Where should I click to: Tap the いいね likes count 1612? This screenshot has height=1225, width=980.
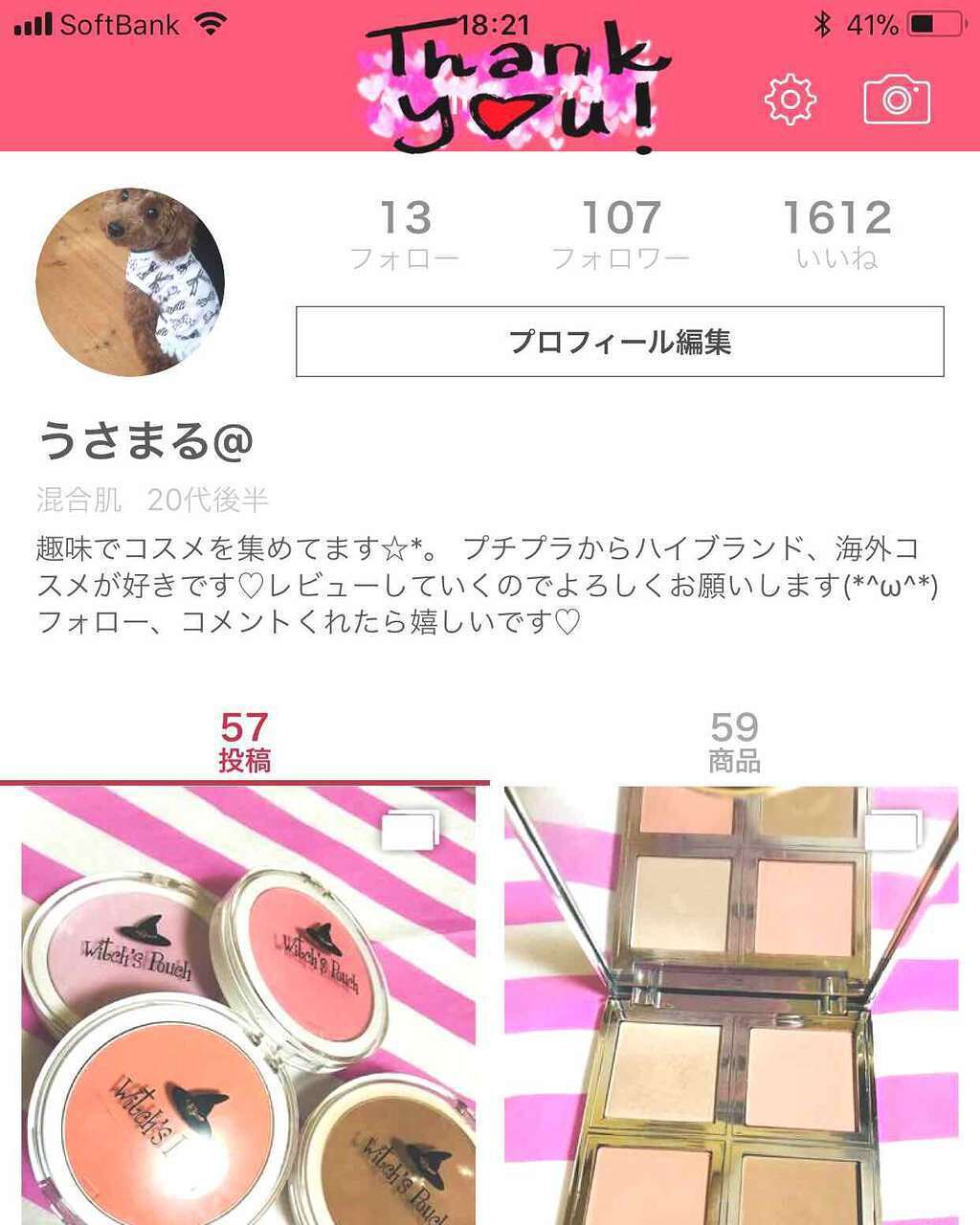click(x=837, y=233)
